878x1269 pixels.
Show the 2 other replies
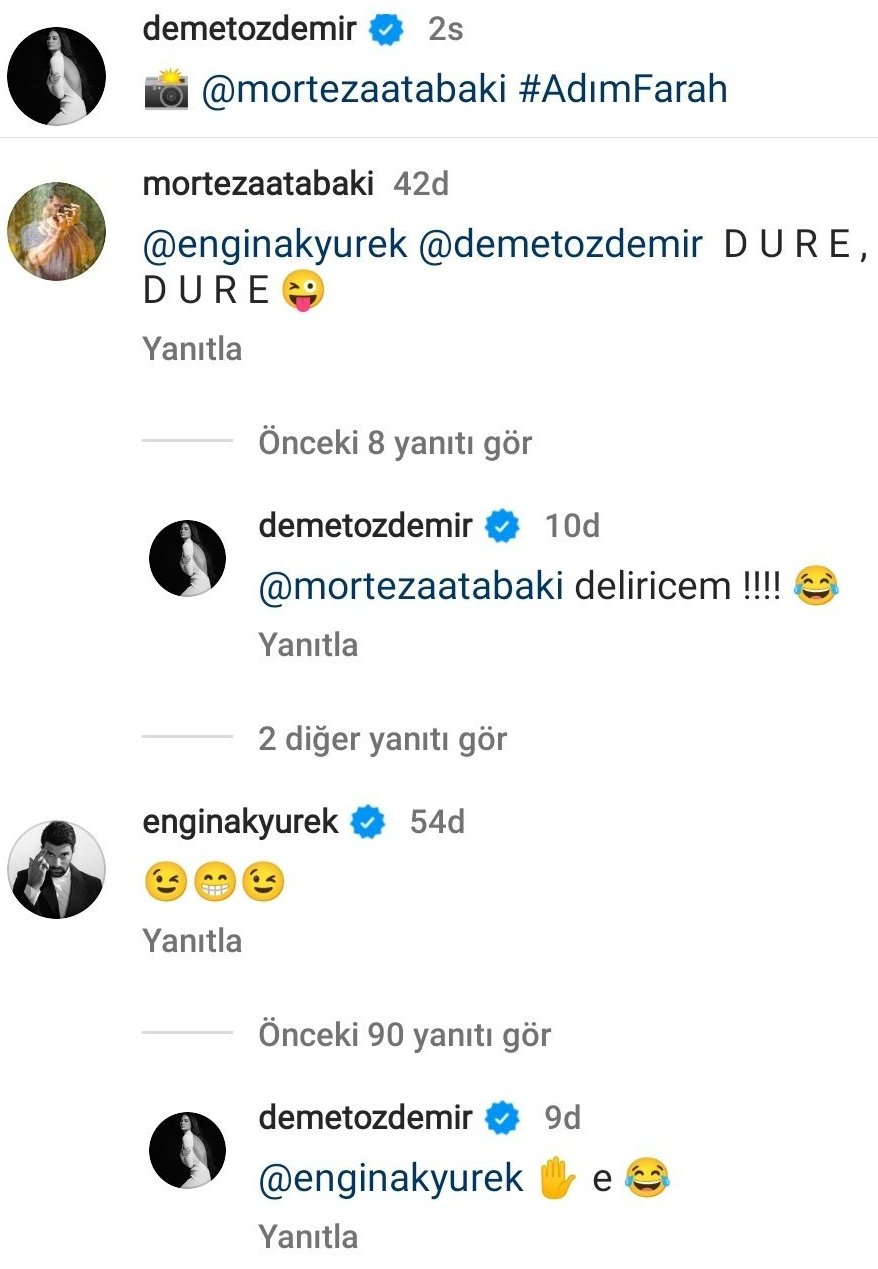pyautogui.click(x=383, y=739)
